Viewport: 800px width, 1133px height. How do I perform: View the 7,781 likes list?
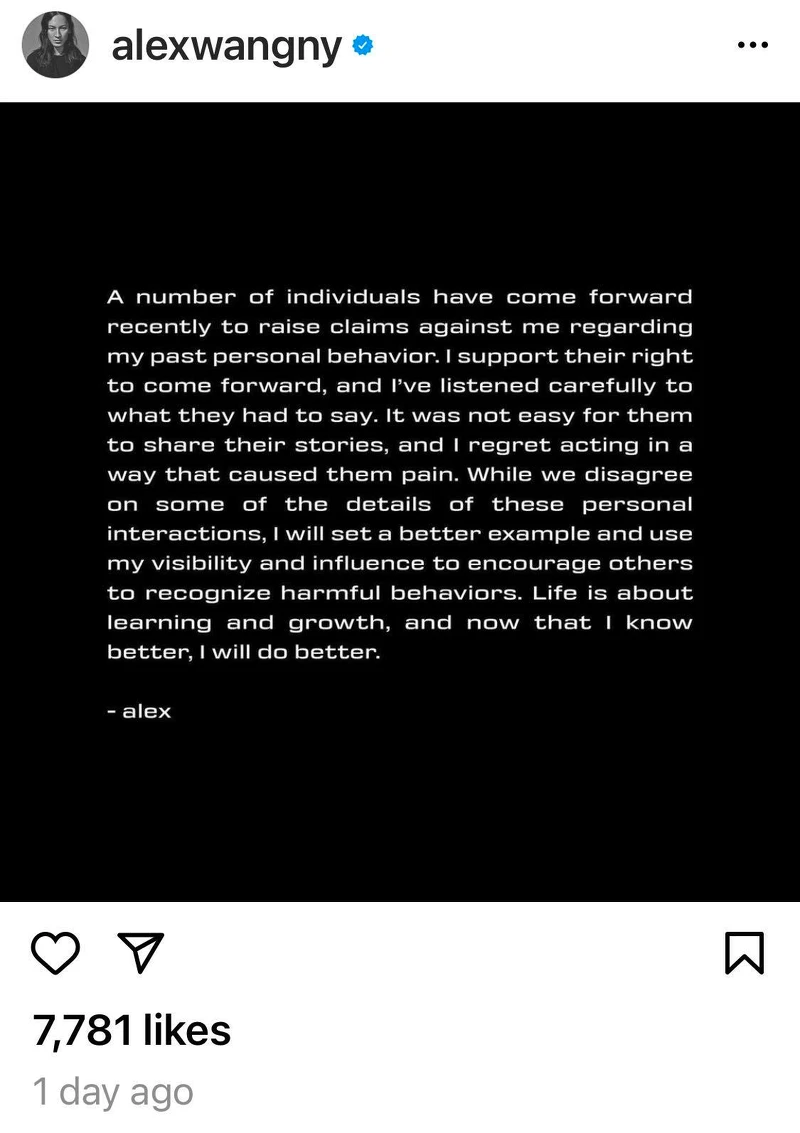[x=132, y=1030]
